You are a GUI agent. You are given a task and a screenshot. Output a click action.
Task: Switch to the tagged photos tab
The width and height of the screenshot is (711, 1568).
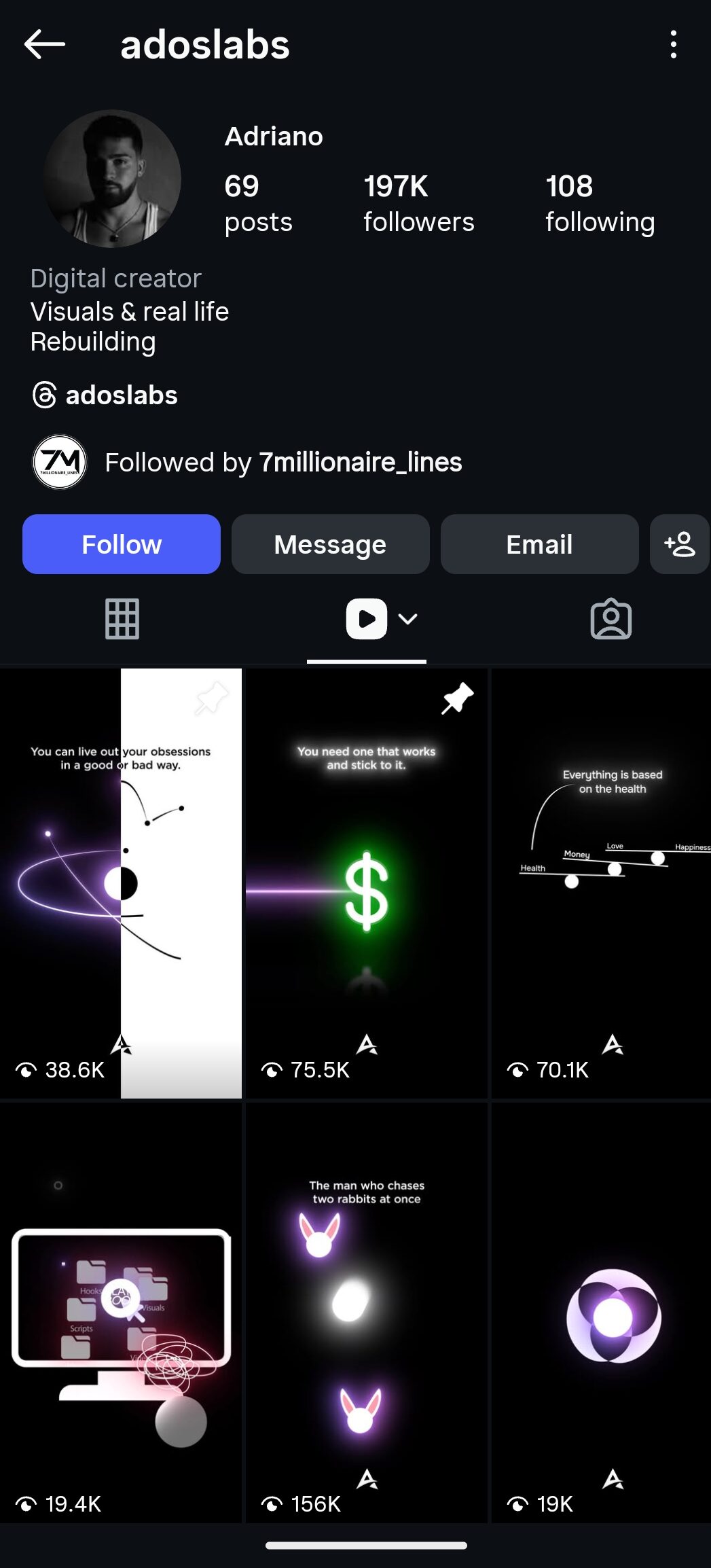click(610, 619)
